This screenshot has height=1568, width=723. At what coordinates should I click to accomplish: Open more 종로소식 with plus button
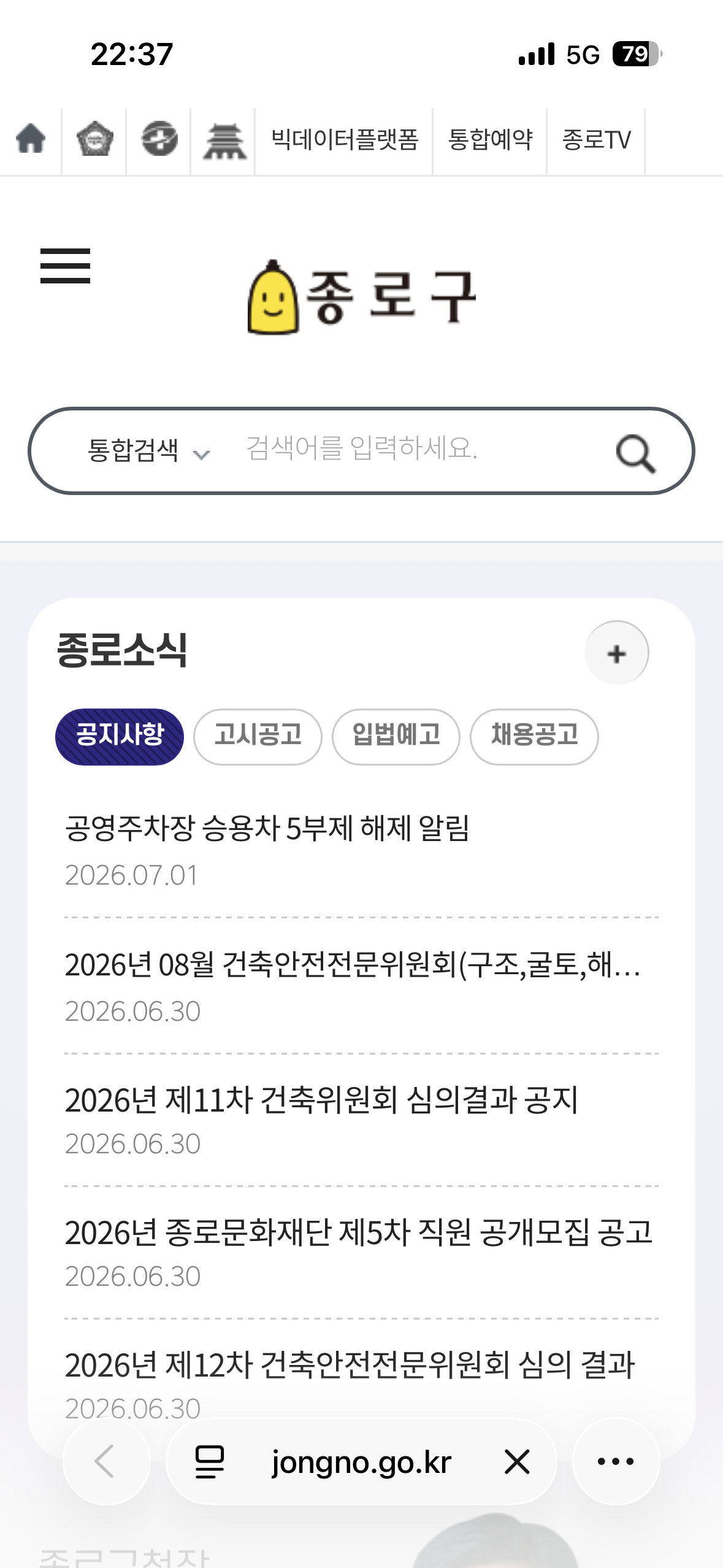(x=617, y=653)
